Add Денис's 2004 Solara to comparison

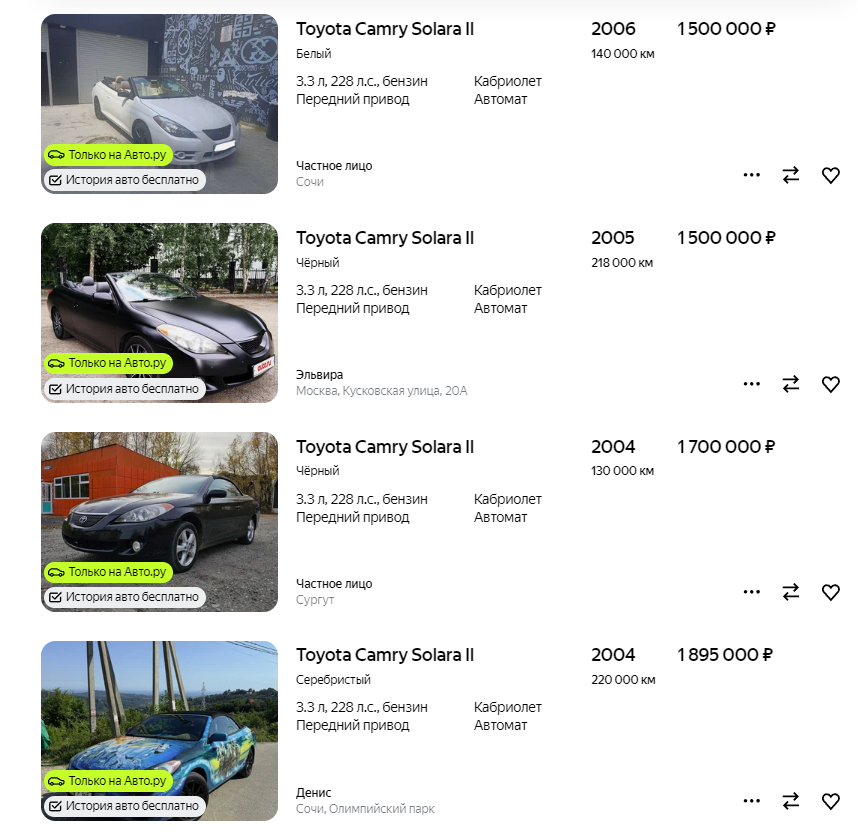791,801
